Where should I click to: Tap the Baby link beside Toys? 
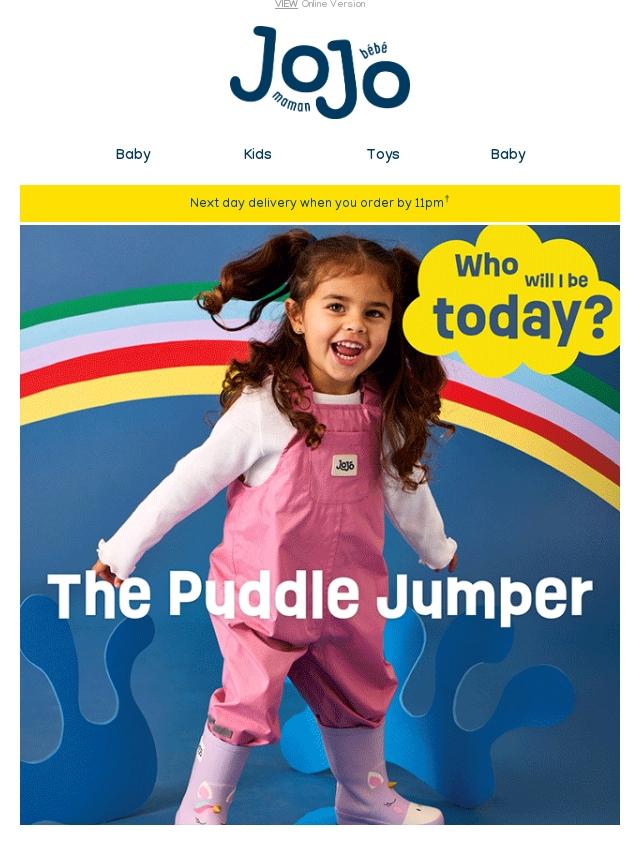(507, 154)
